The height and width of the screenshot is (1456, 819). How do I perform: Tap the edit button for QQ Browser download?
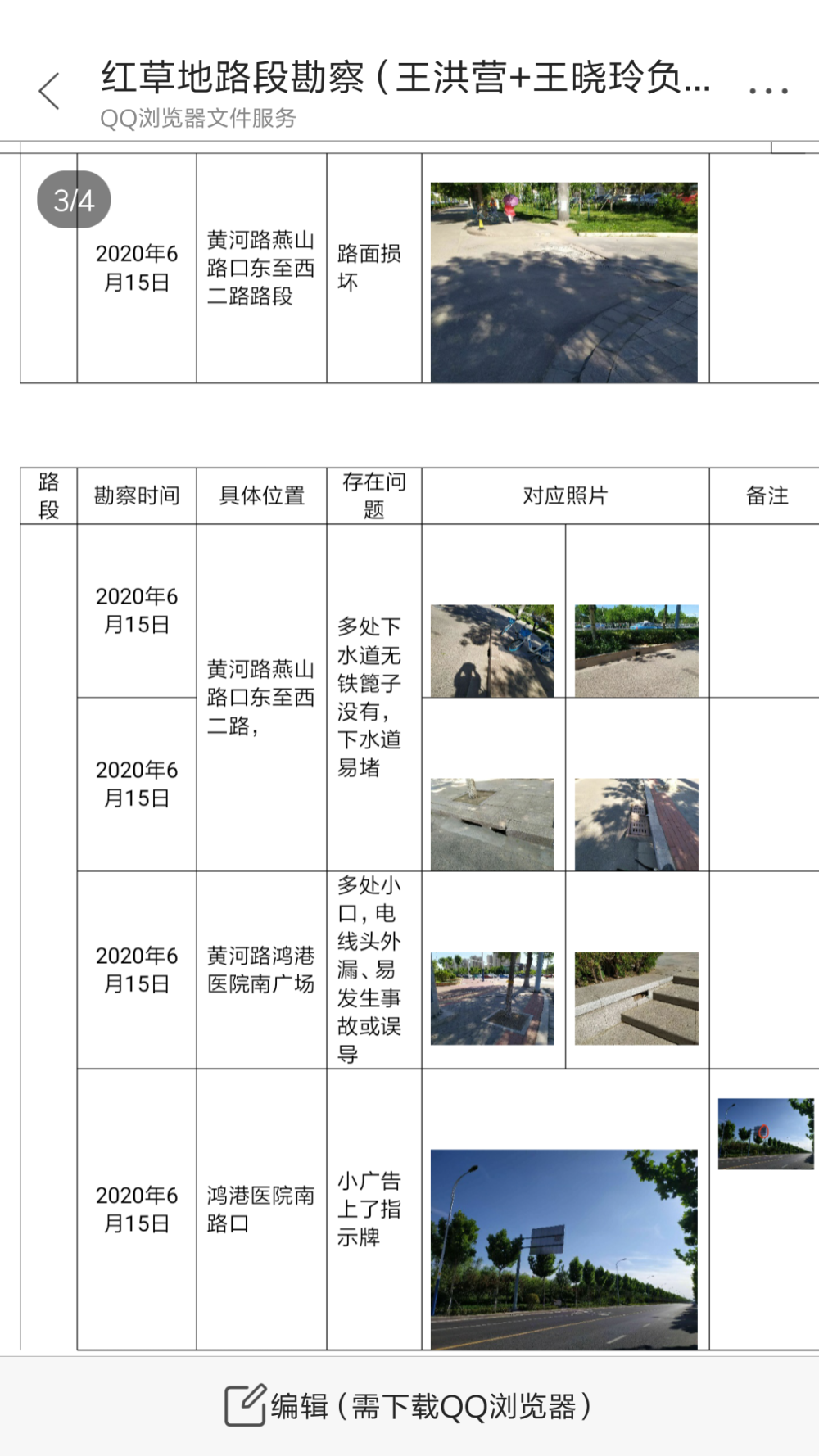(408, 1406)
